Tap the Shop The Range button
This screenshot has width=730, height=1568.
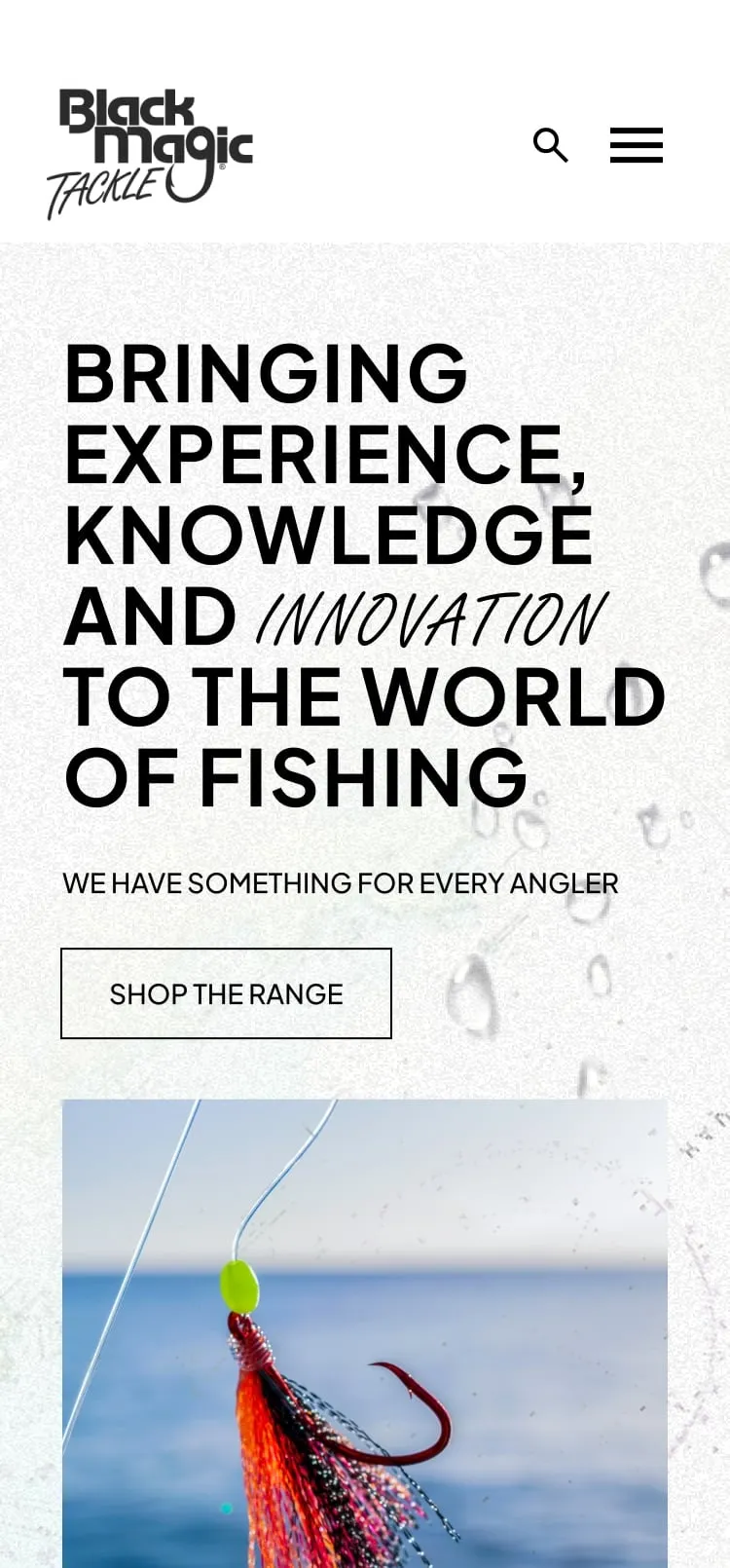click(x=226, y=993)
